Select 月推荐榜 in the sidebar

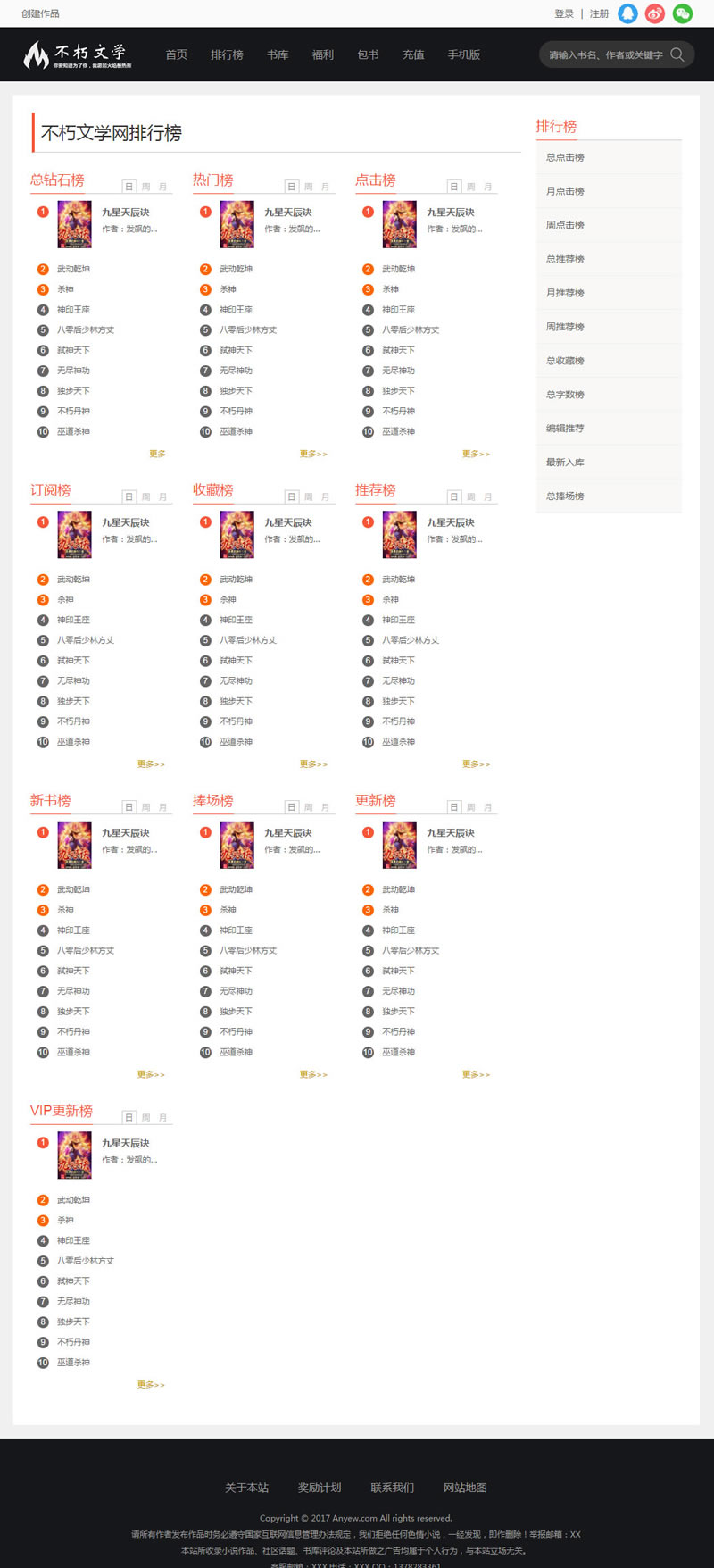(x=565, y=293)
